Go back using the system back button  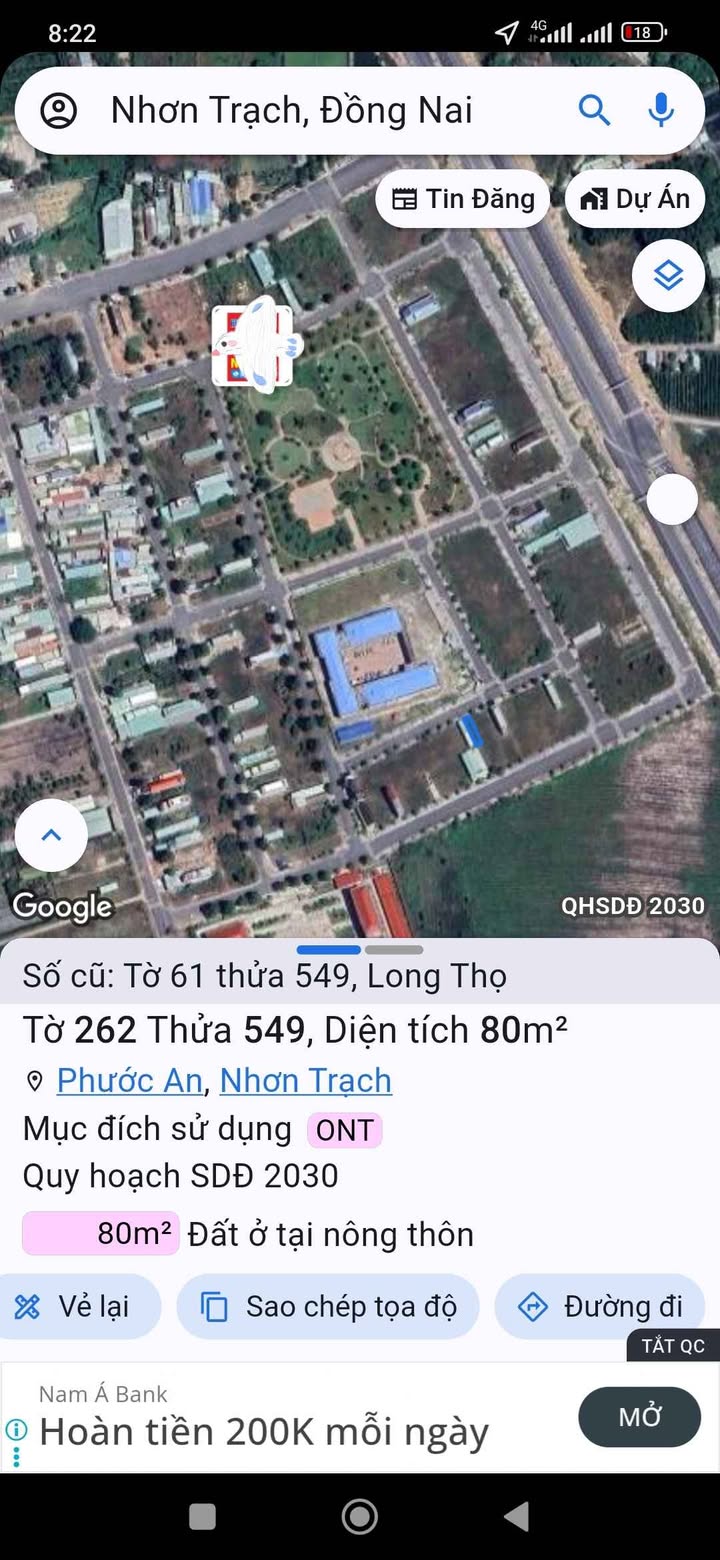pyautogui.click(x=516, y=1517)
